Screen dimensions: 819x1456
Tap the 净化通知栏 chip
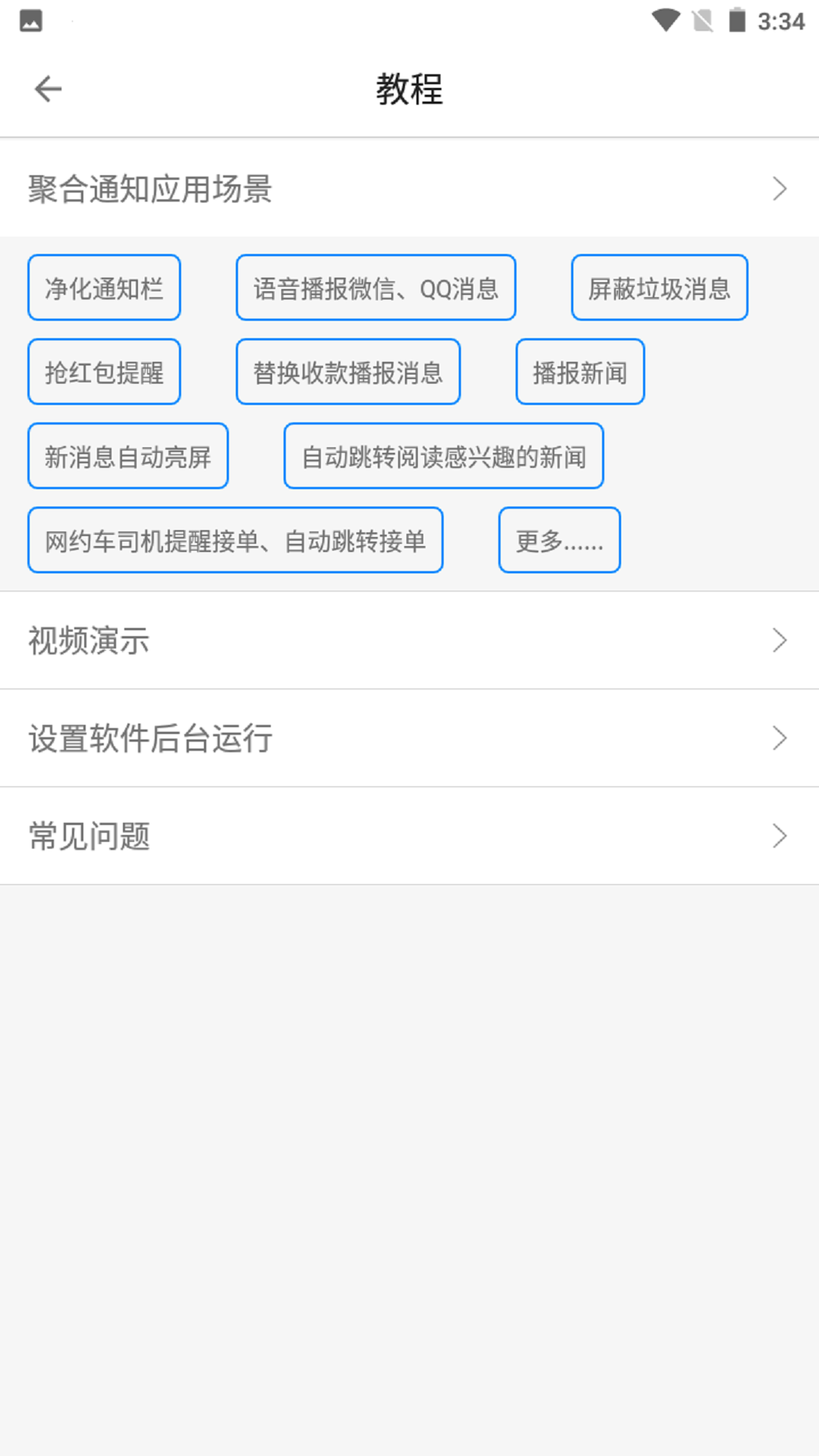[x=104, y=288]
